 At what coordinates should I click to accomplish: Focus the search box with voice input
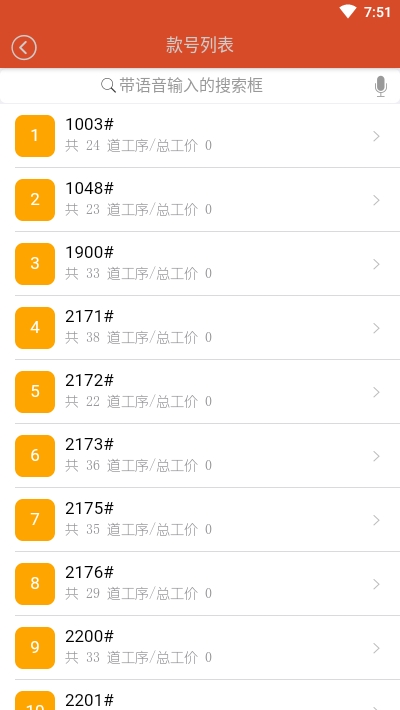(200, 86)
